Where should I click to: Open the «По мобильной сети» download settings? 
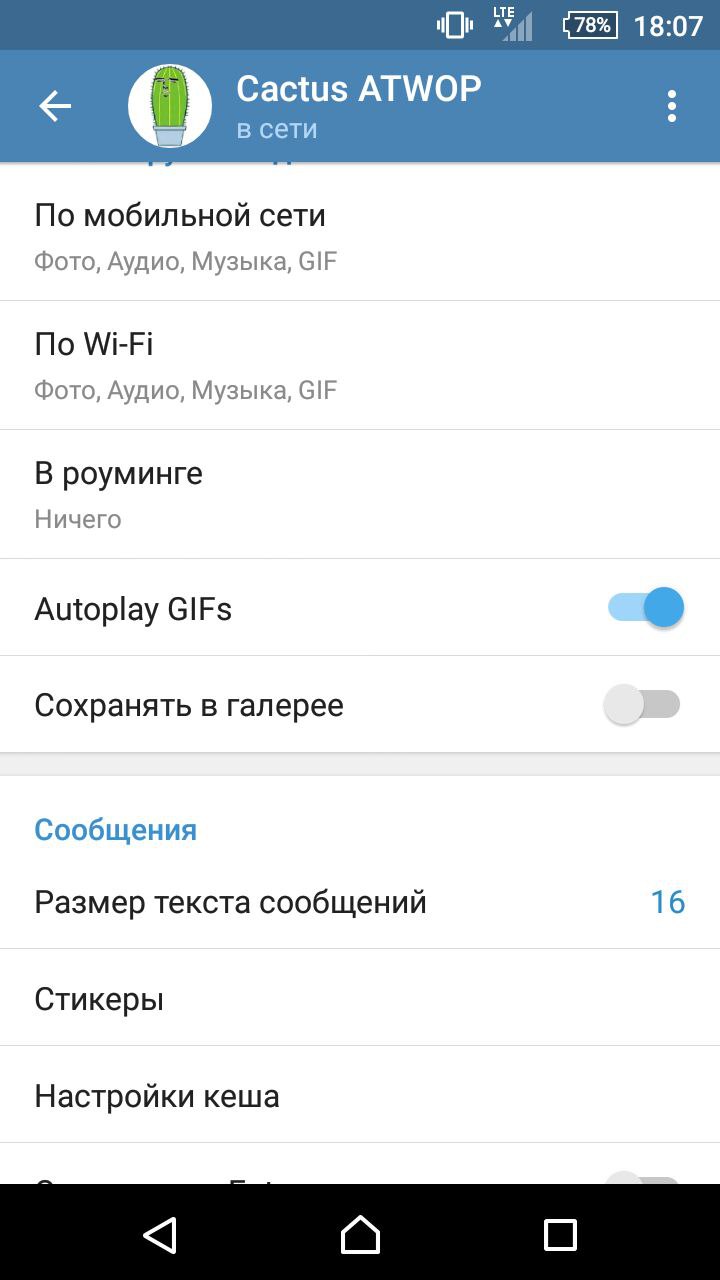(x=360, y=236)
